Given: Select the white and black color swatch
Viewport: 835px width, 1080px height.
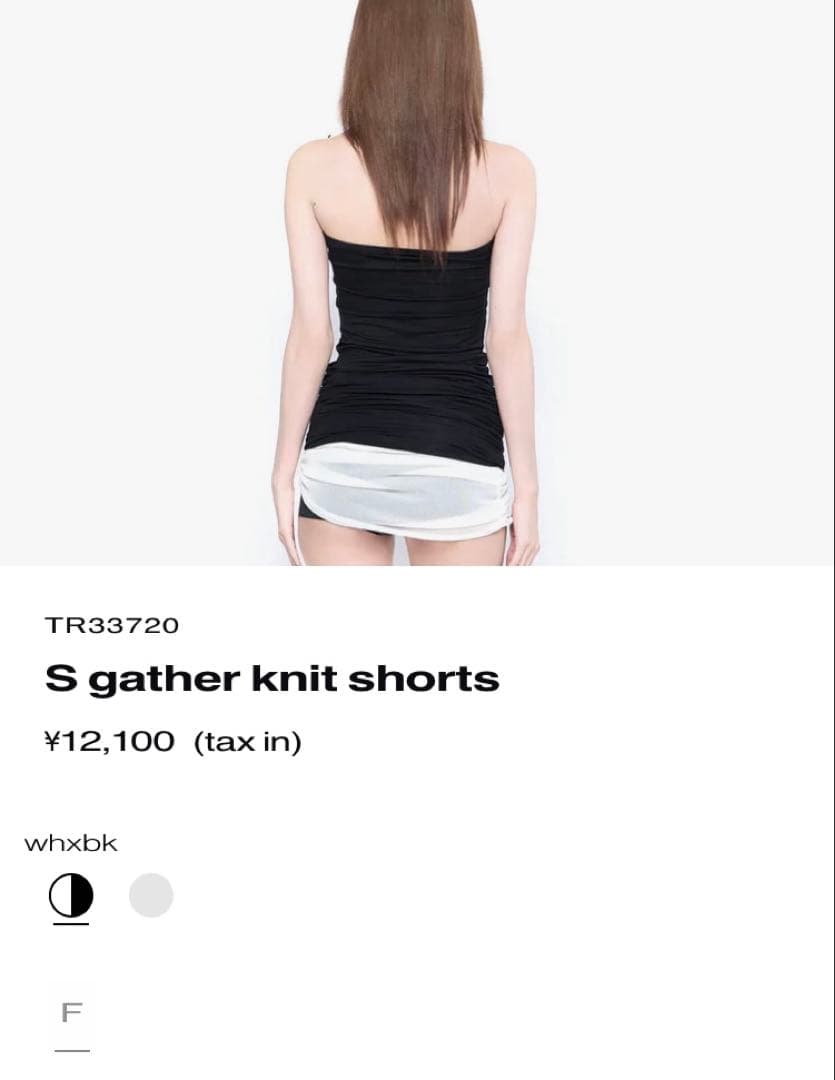Looking at the screenshot, I should pyautogui.click(x=71, y=896).
